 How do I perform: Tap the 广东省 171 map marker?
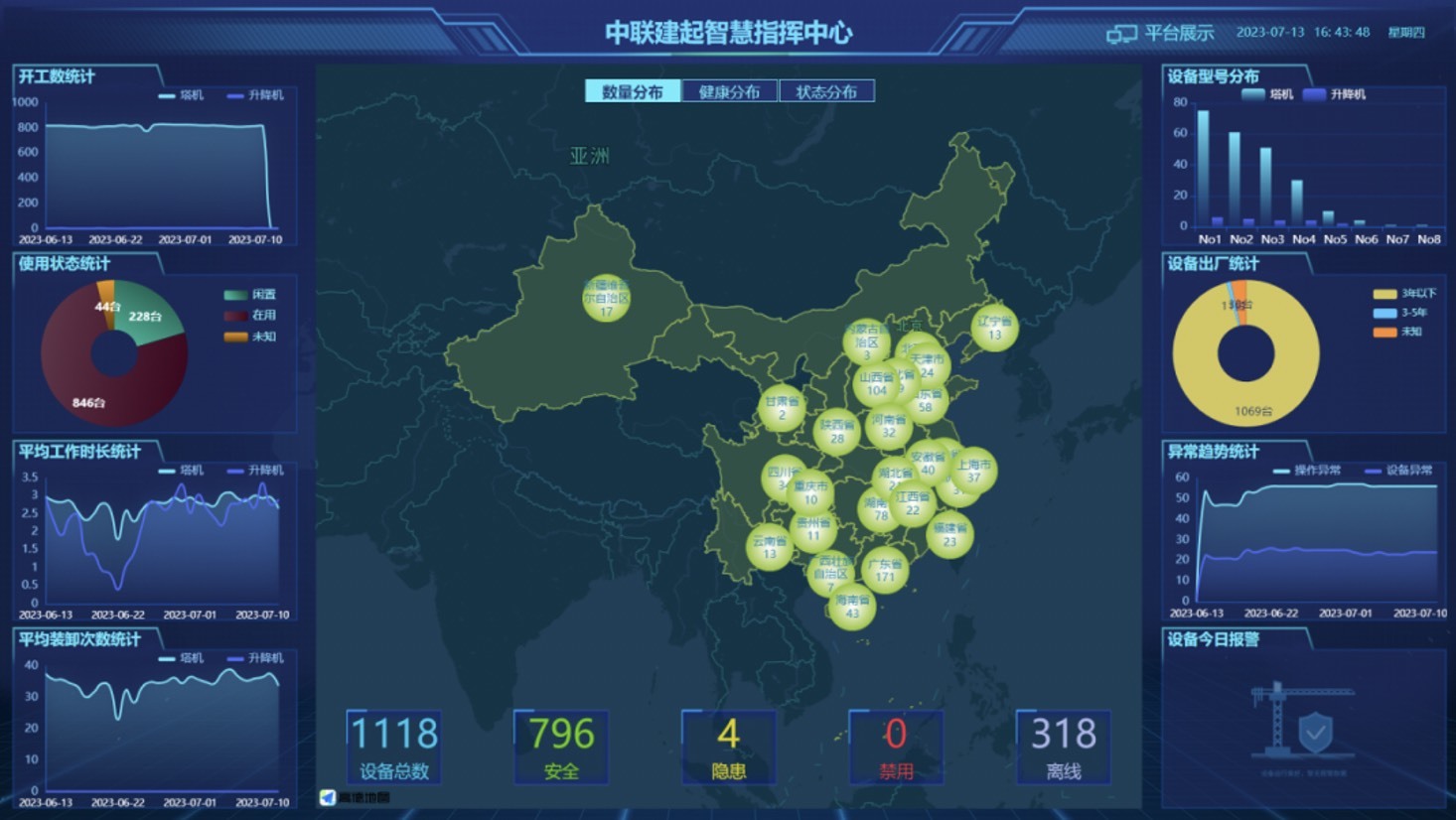(885, 570)
